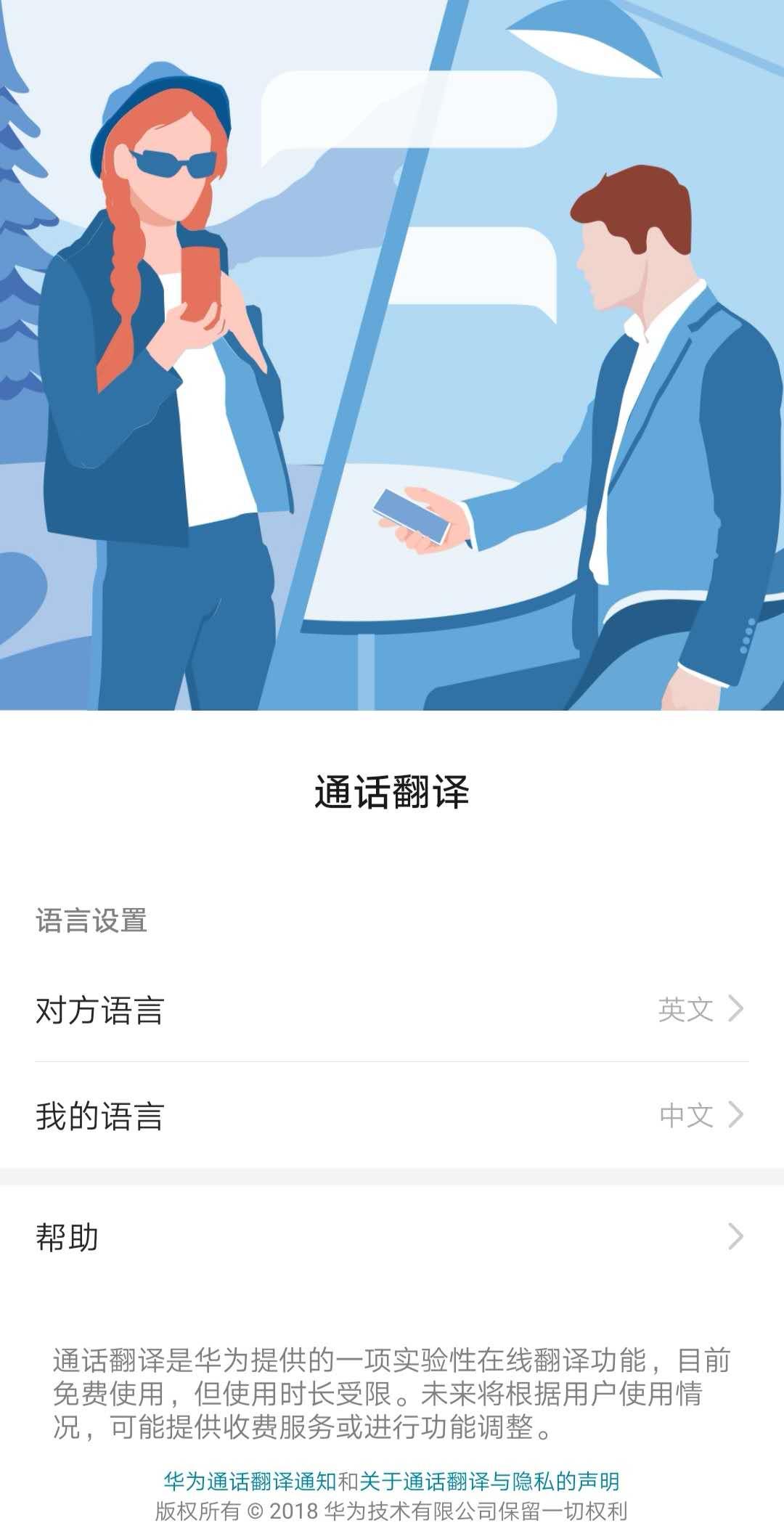
Task: Click the phone held by the man
Action: pos(410,515)
